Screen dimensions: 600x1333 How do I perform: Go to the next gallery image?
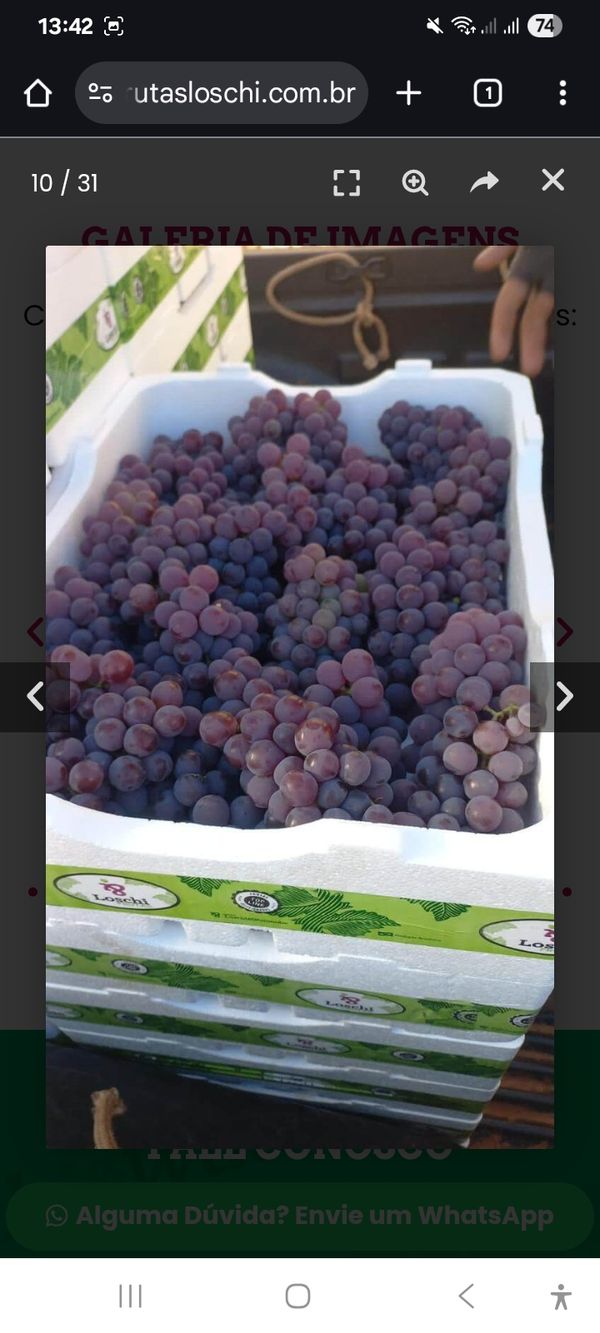pyautogui.click(x=565, y=696)
